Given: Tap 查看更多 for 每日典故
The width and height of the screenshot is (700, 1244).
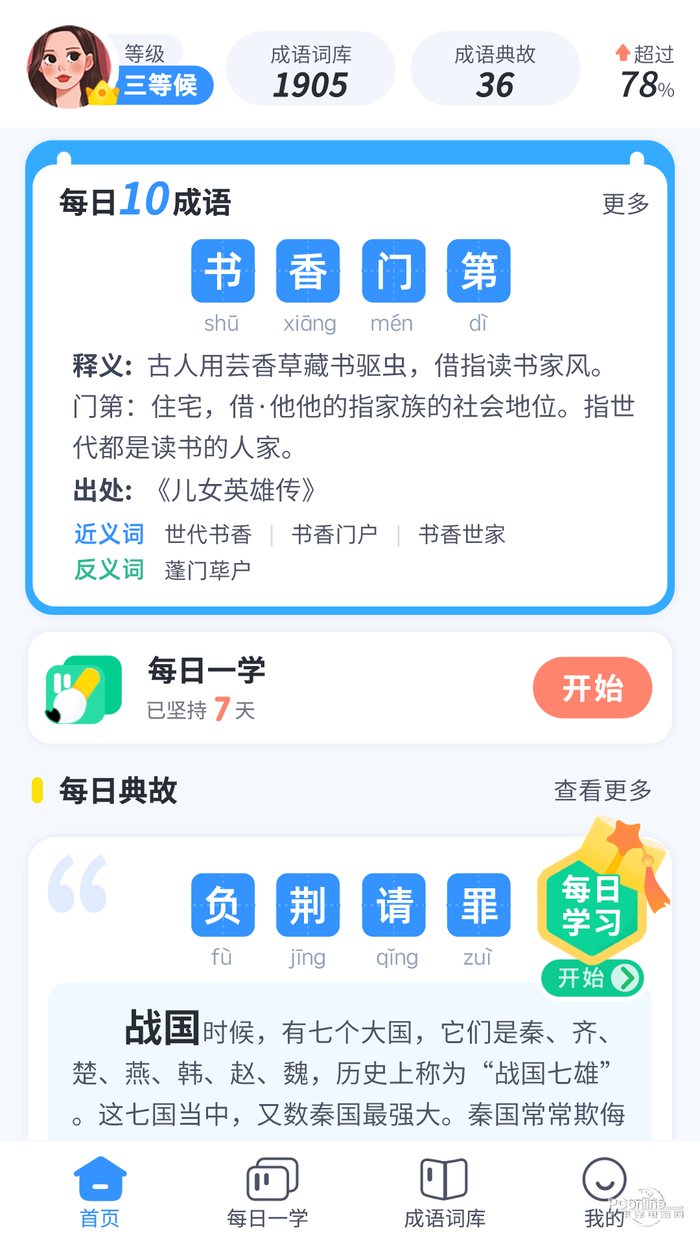Looking at the screenshot, I should pyautogui.click(x=603, y=790).
